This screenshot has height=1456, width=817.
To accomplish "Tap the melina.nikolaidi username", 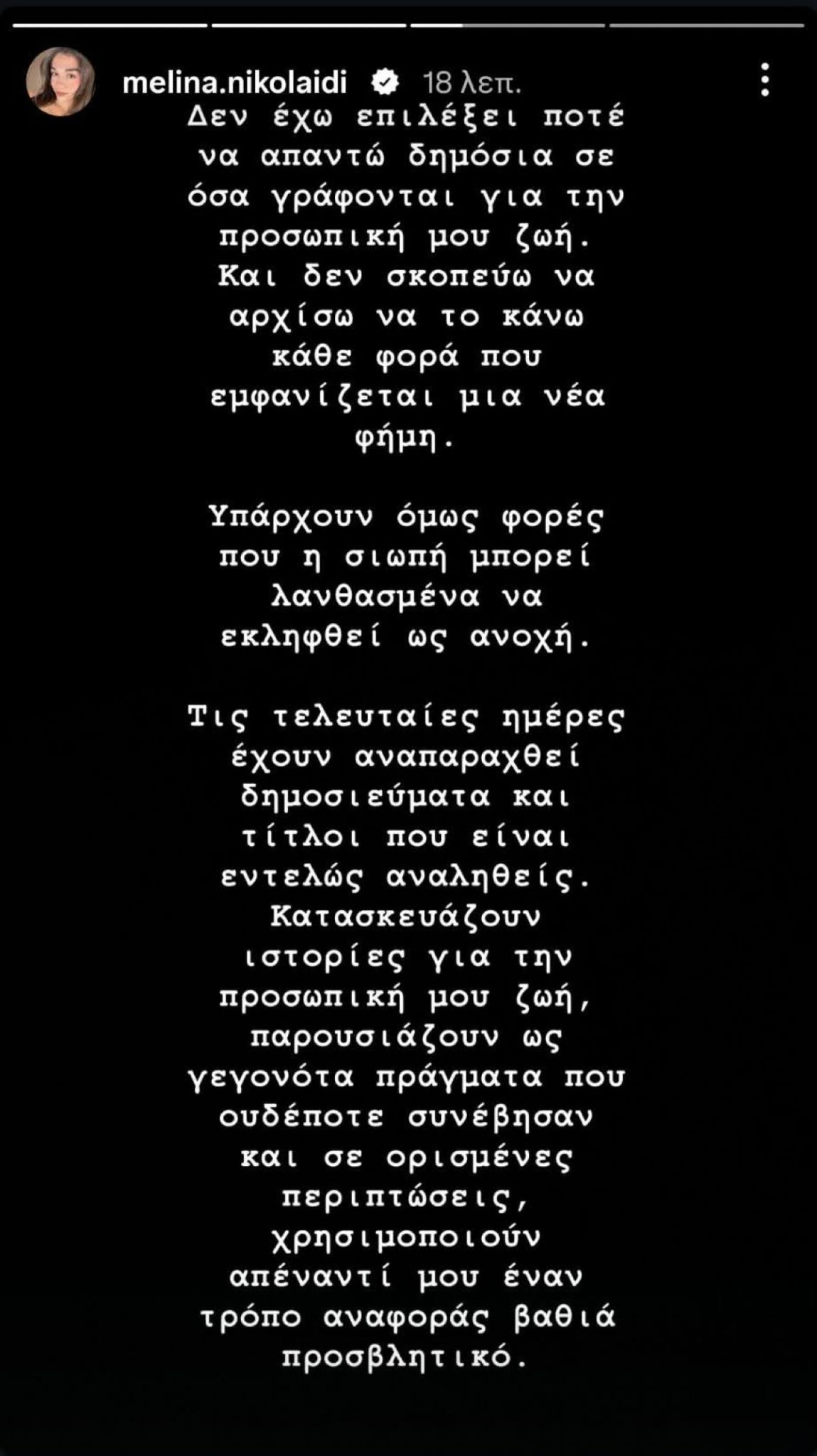I will click(235, 83).
